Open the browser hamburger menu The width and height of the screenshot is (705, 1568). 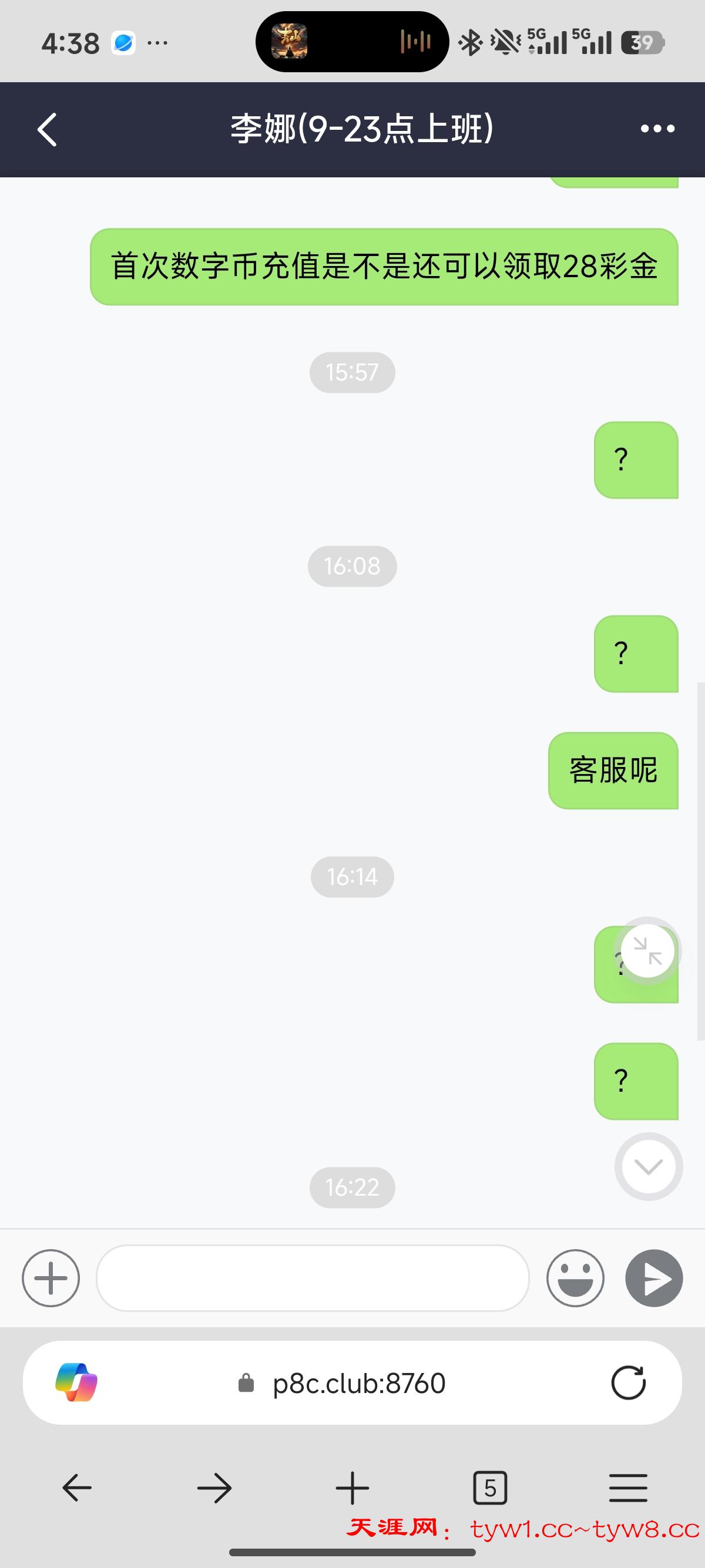tap(628, 1488)
